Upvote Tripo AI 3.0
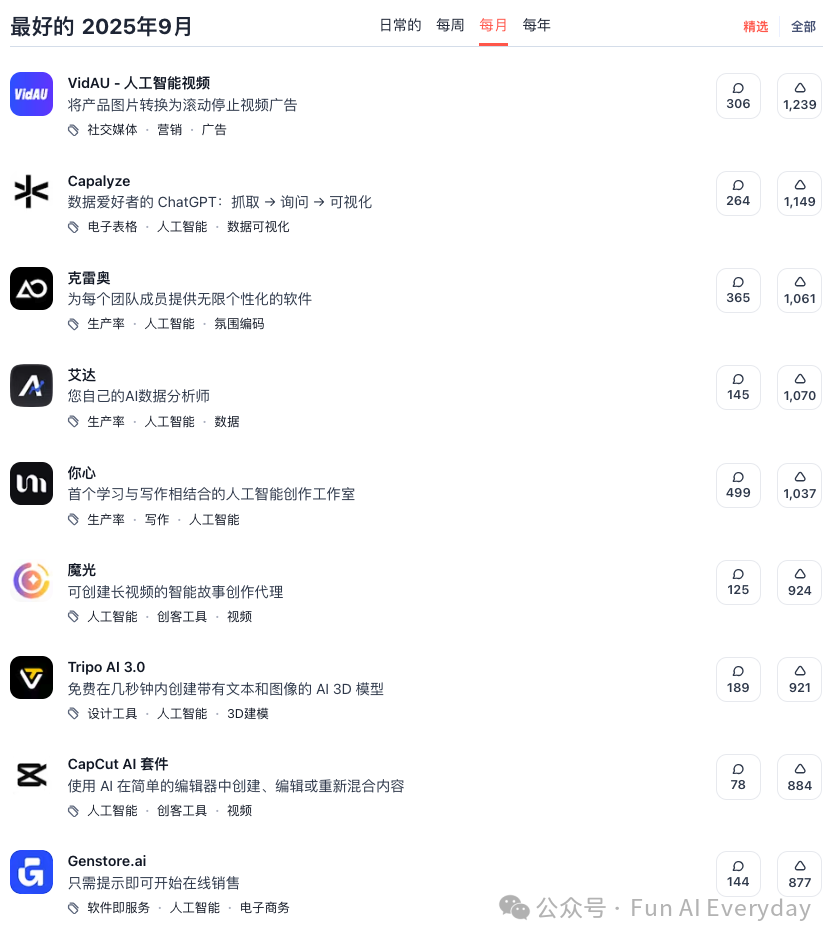Screen dimensions: 838x942 click(x=799, y=679)
